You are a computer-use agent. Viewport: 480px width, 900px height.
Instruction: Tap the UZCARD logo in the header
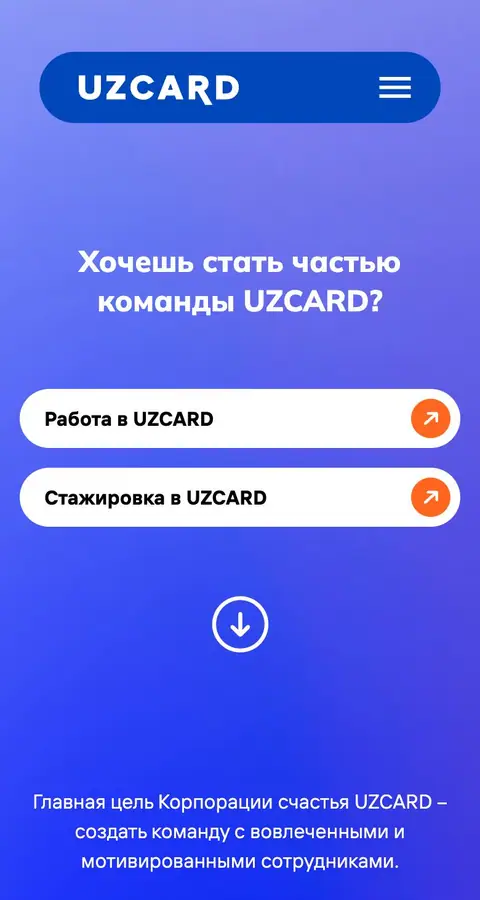tap(158, 88)
